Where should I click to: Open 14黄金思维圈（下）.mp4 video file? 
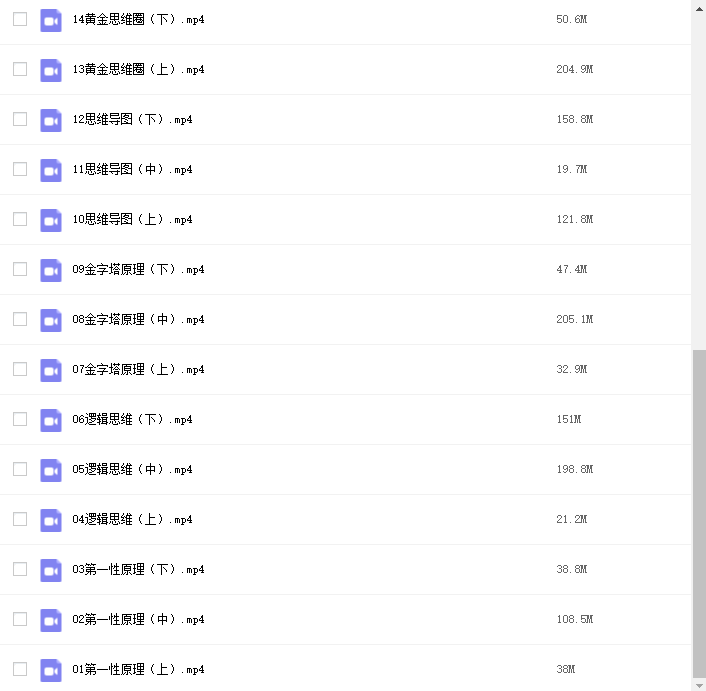[138, 19]
